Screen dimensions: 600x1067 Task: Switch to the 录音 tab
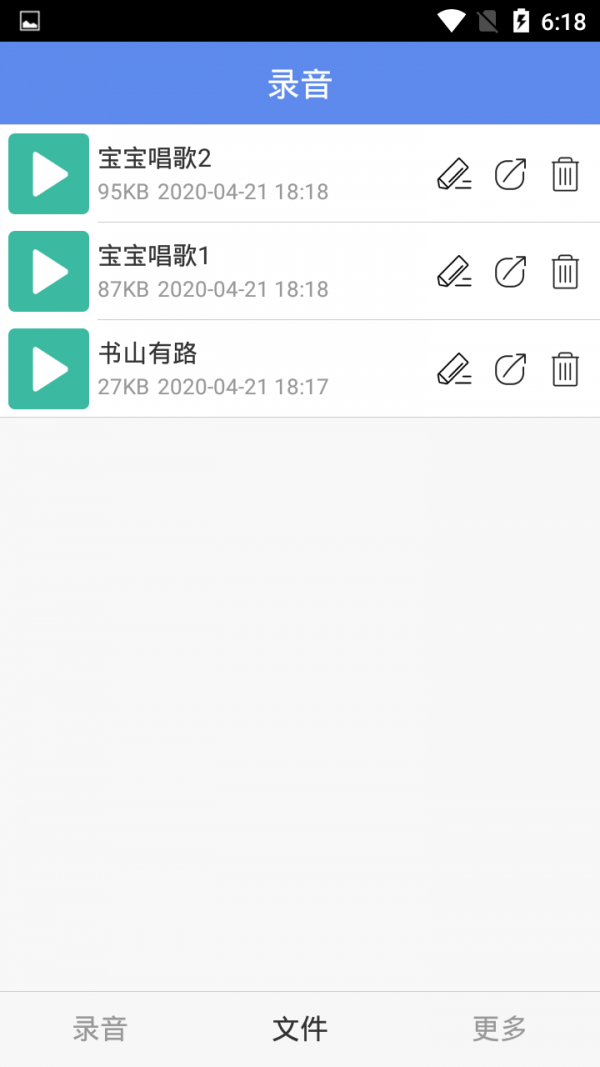pyautogui.click(x=100, y=1029)
